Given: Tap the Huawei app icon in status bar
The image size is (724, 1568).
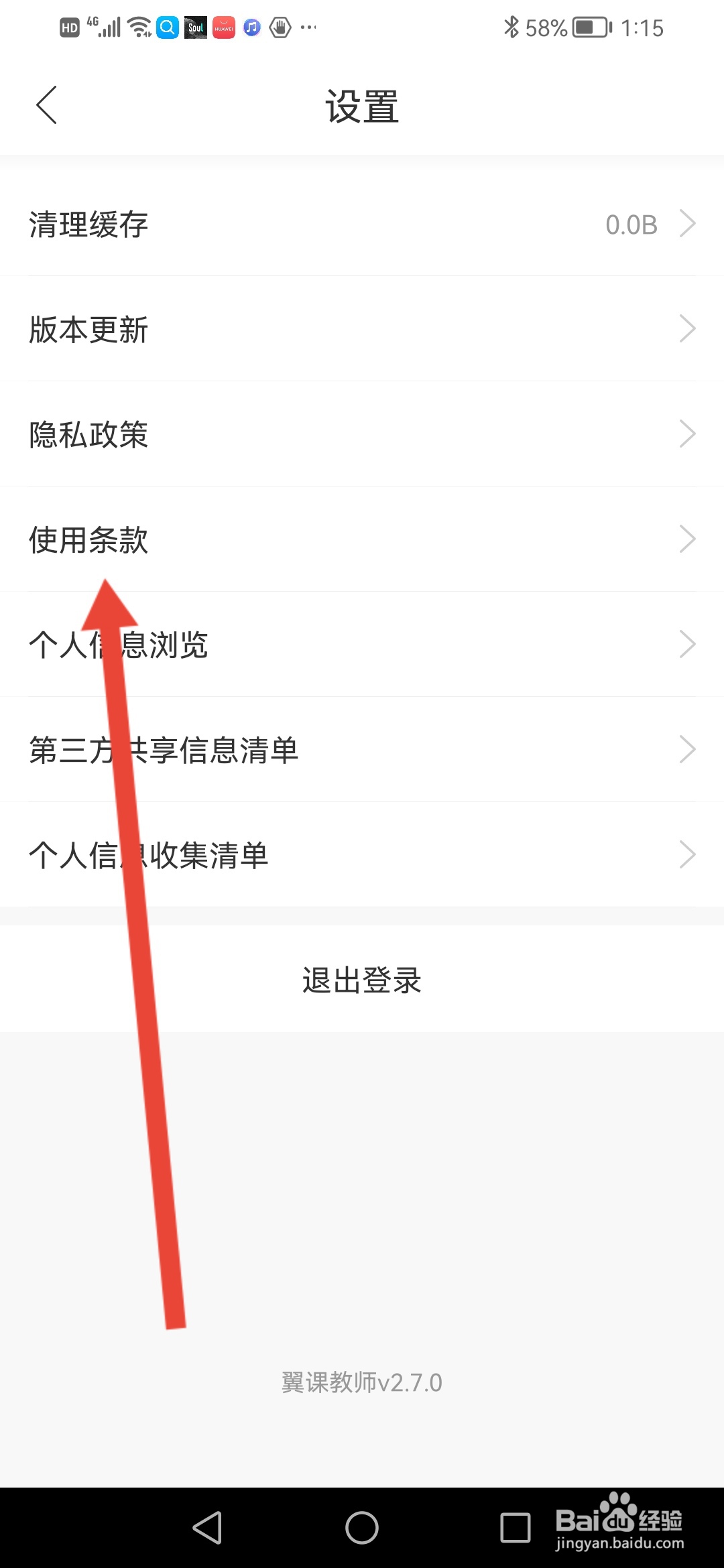Looking at the screenshot, I should (x=223, y=27).
